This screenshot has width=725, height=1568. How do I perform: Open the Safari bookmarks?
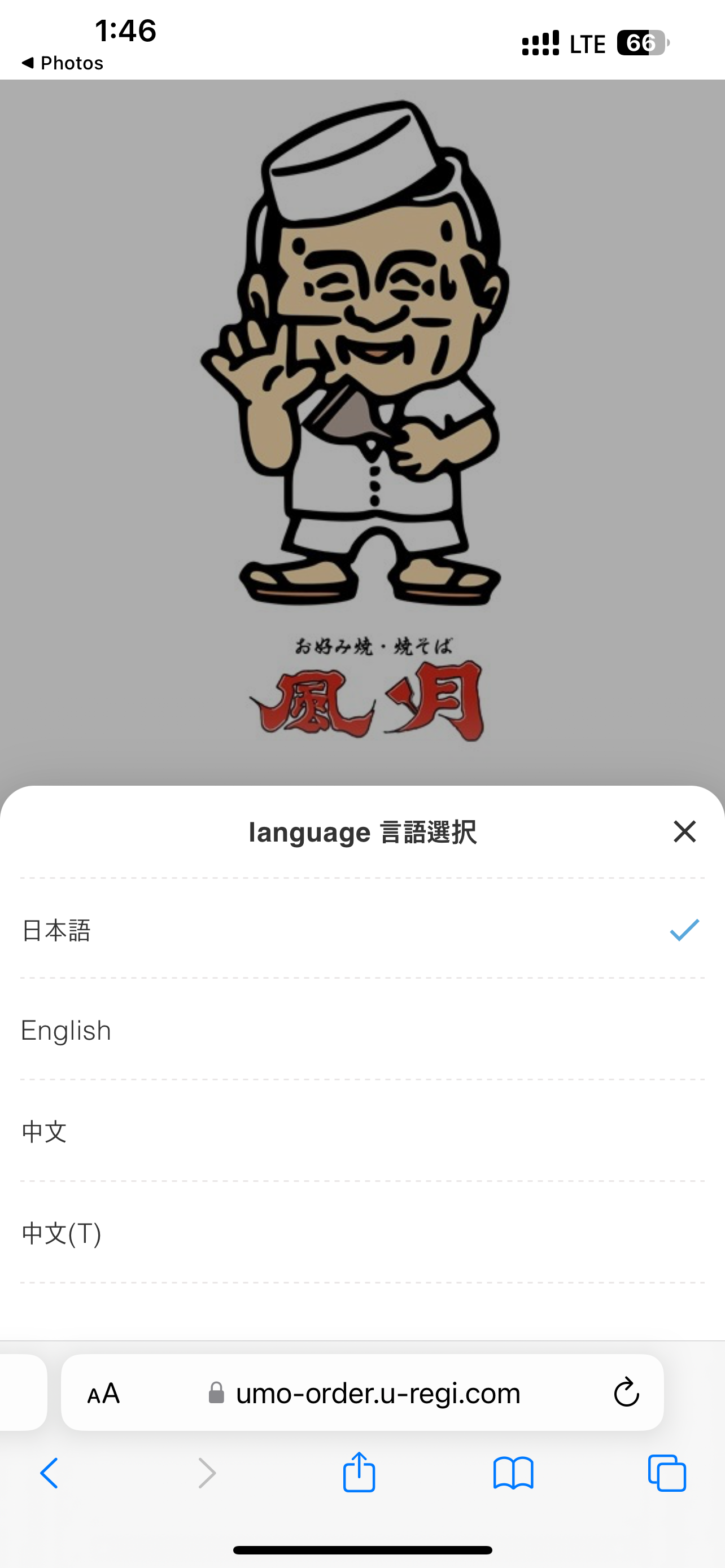pos(513,1473)
